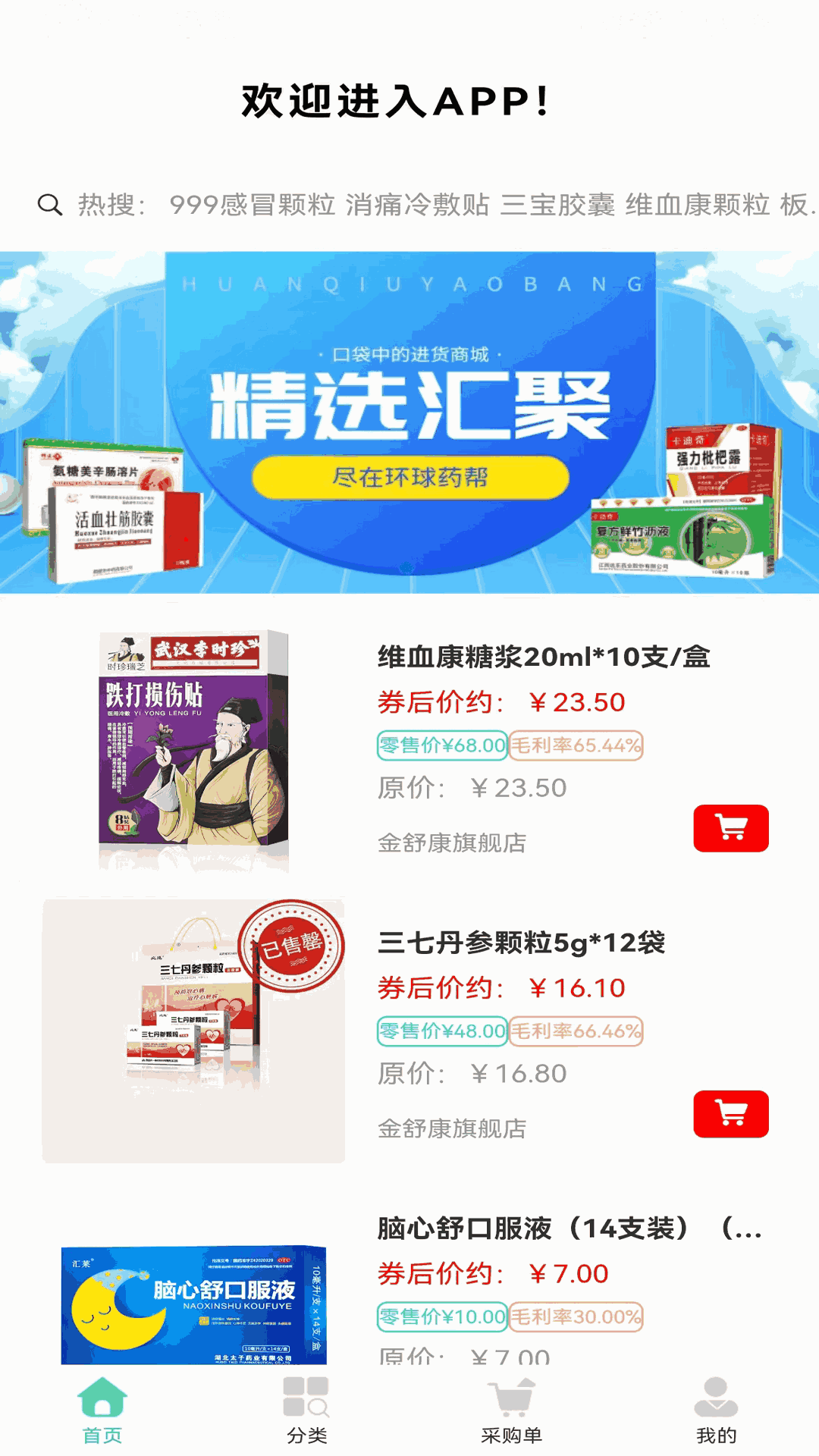819x1456 pixels.
Task: Add 三七丹参颗粒 to the cart
Action: (730, 1114)
